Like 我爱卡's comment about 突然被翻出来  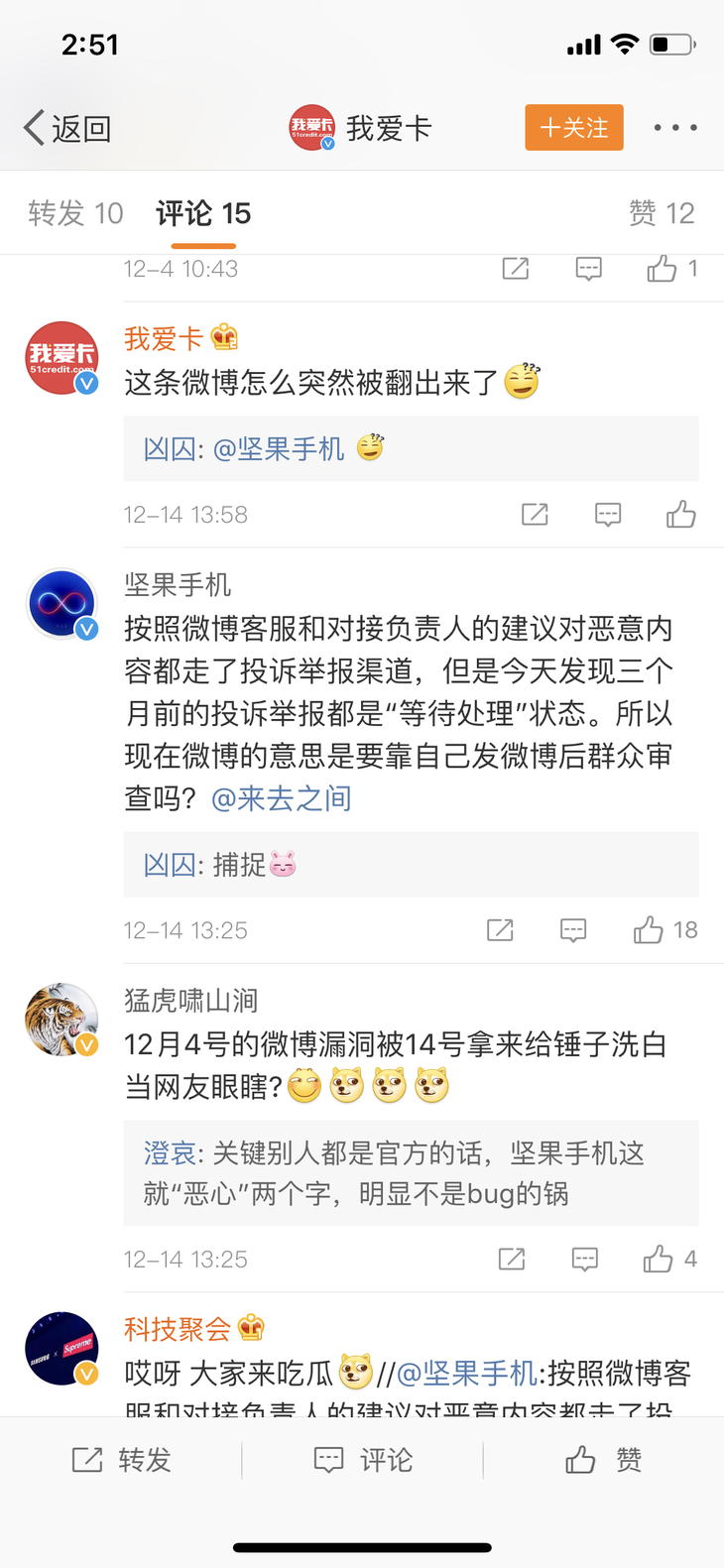point(680,514)
